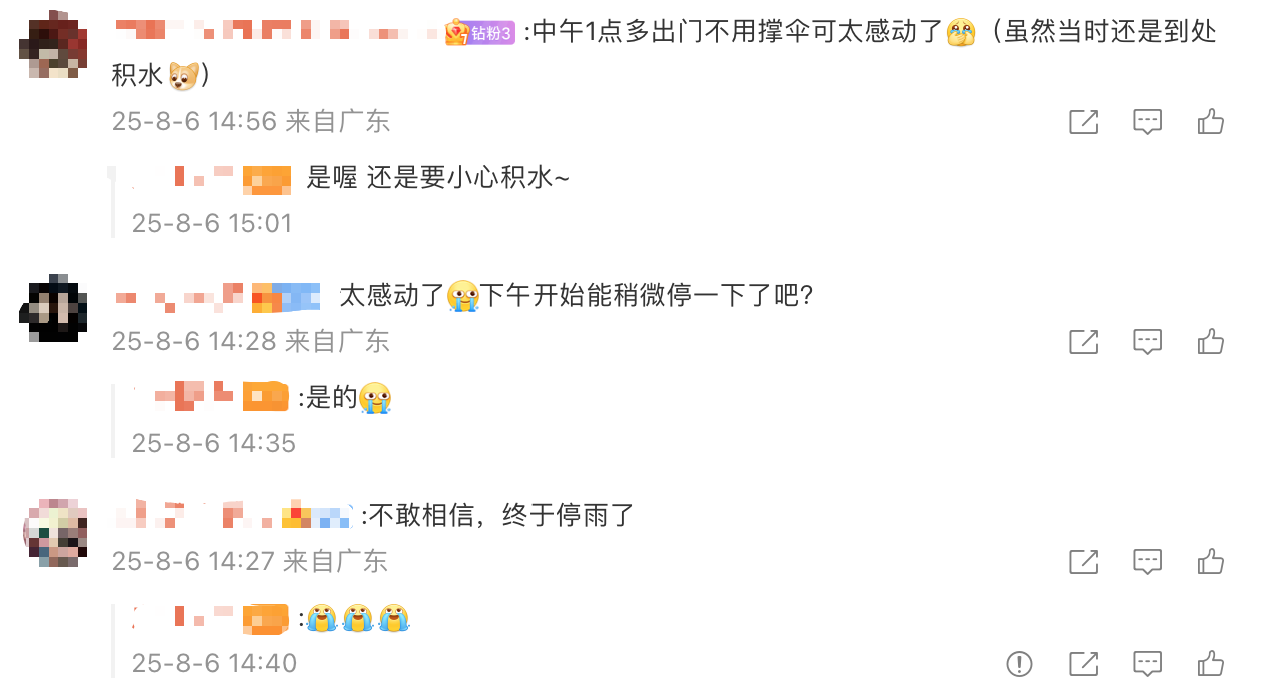Comment on the reply posted at 14:40
The image size is (1262, 694).
(x=1147, y=663)
